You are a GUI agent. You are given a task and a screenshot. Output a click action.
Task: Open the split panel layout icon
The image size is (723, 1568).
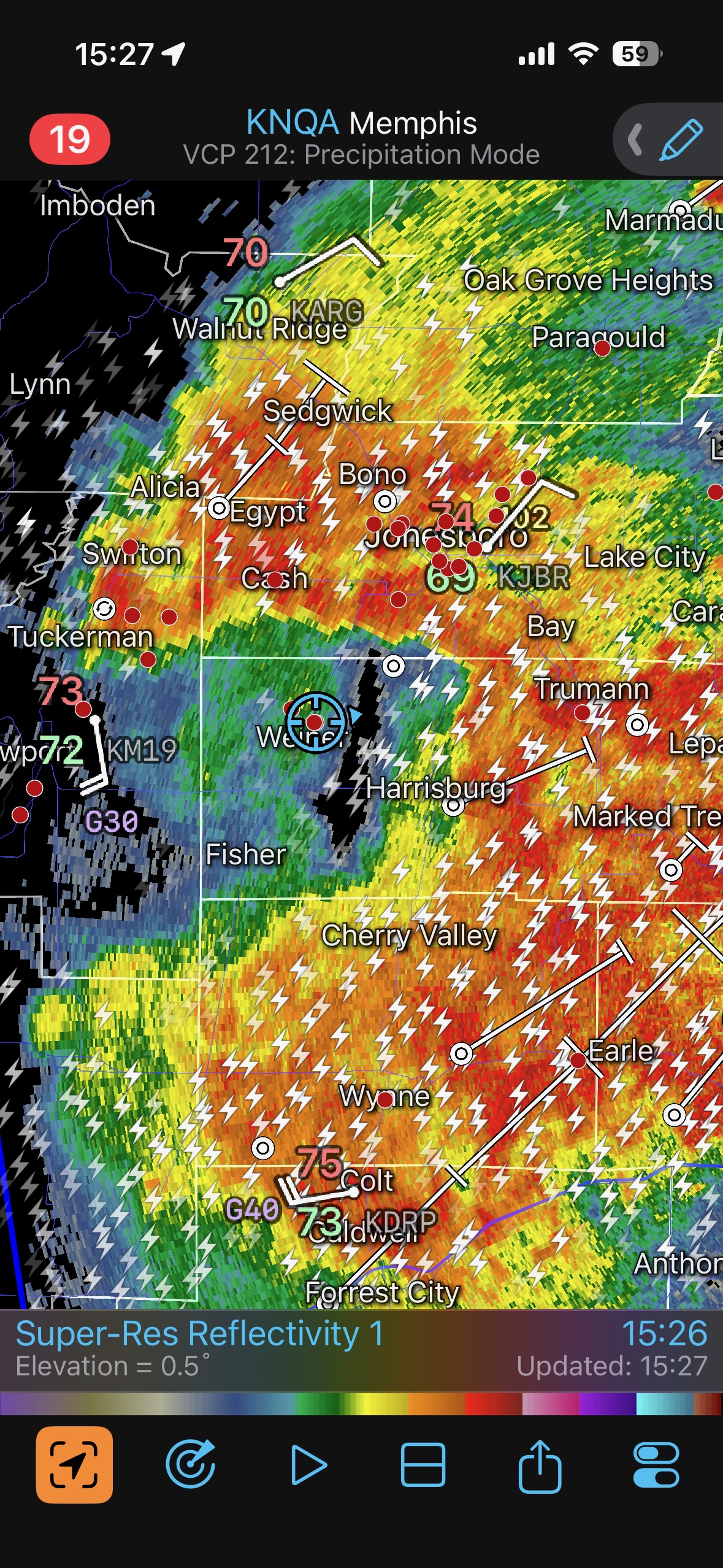click(423, 1465)
